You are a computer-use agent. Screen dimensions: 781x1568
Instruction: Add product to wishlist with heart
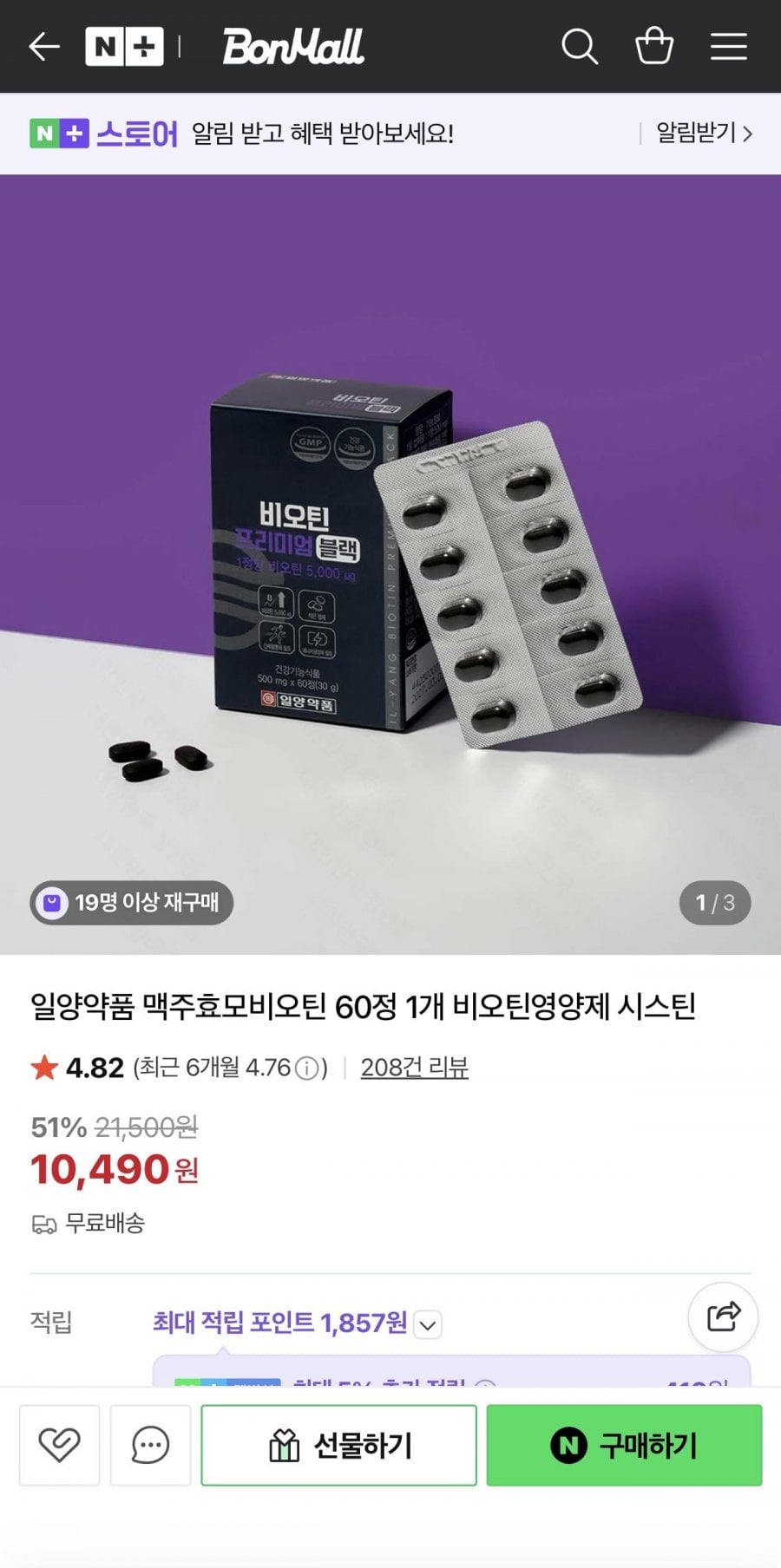pyautogui.click(x=59, y=1445)
